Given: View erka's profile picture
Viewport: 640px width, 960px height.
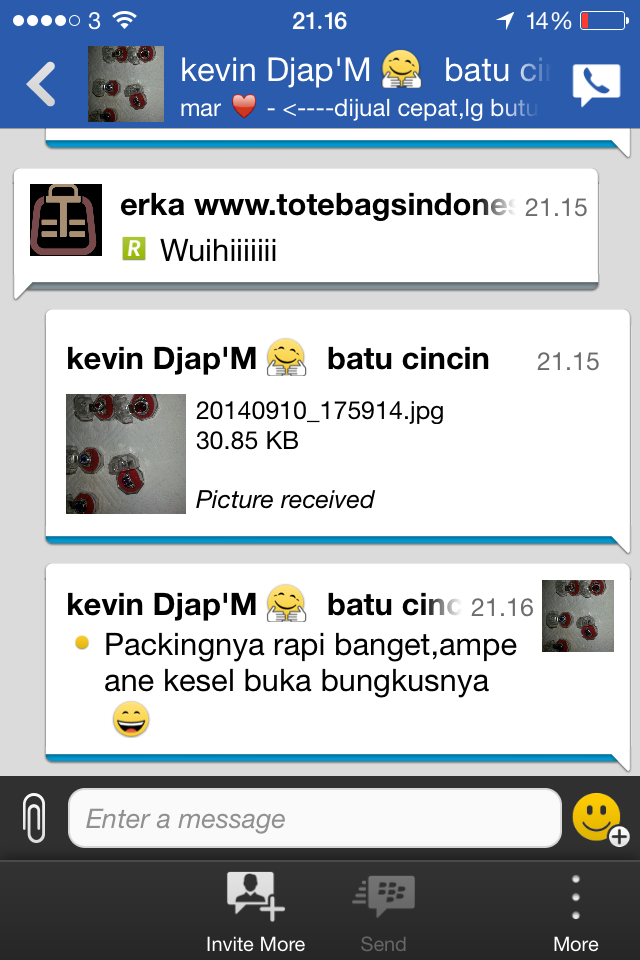Looking at the screenshot, I should [x=66, y=220].
